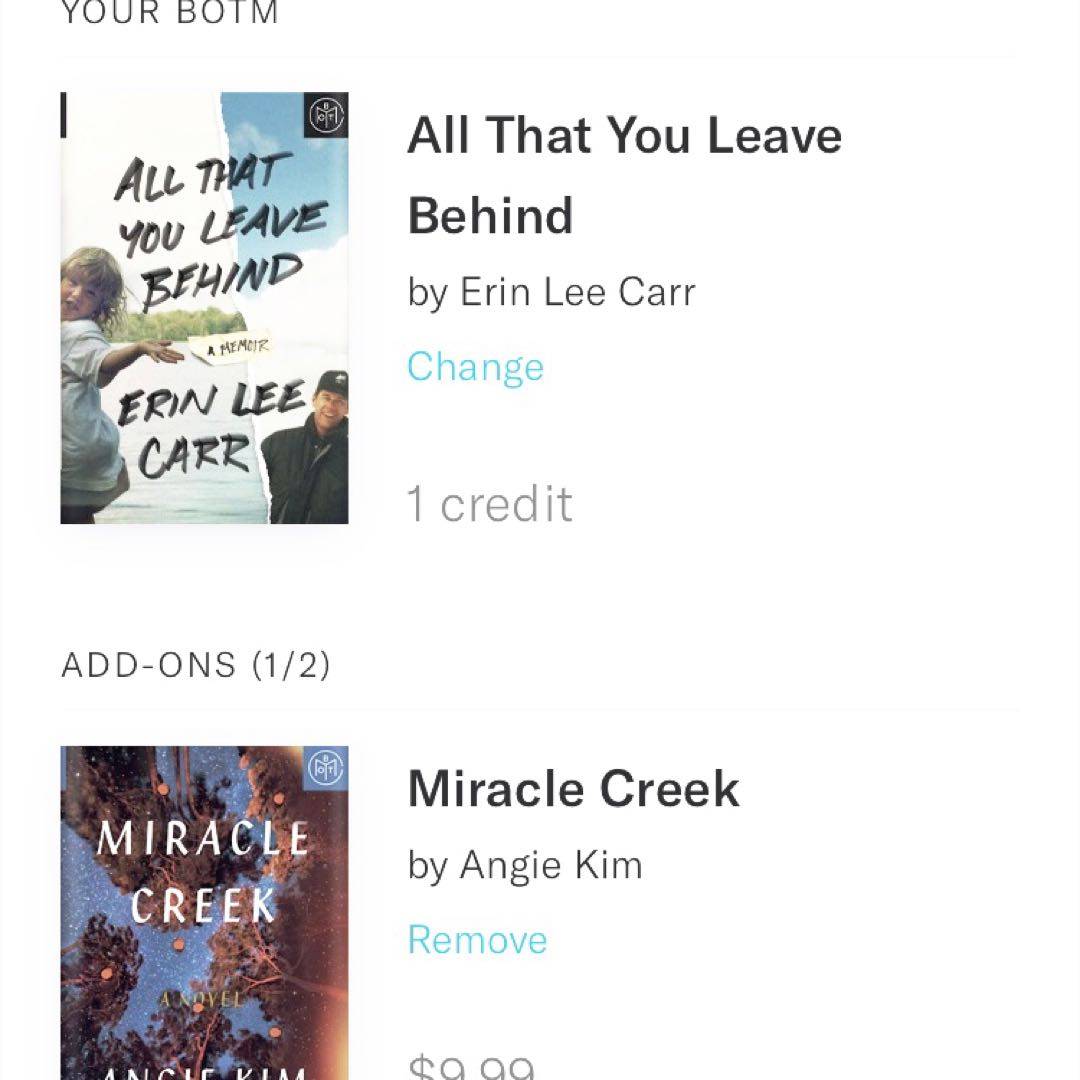Remove Miracle Creek from add-ons
This screenshot has height=1080, width=1080.
[x=477, y=940]
